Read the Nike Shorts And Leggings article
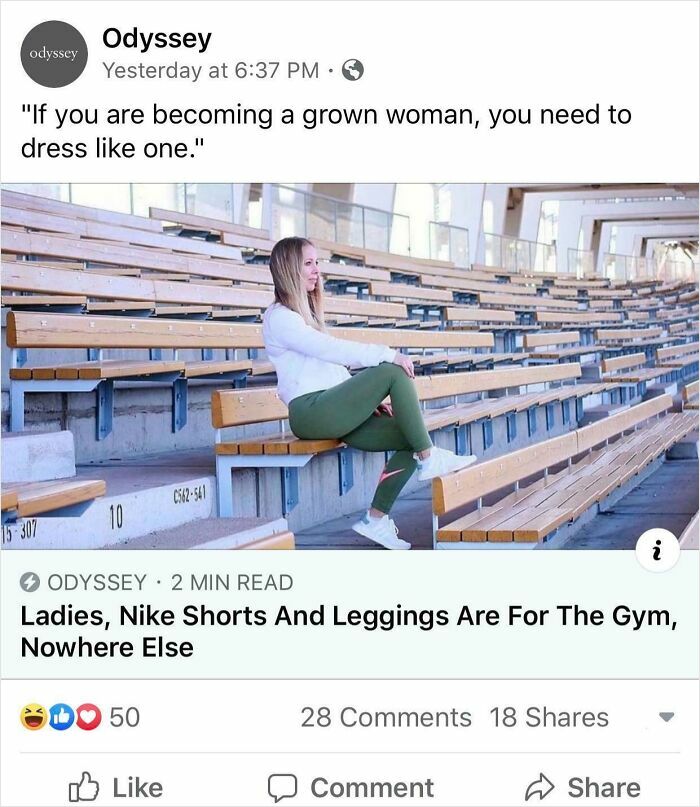 [x=348, y=631]
